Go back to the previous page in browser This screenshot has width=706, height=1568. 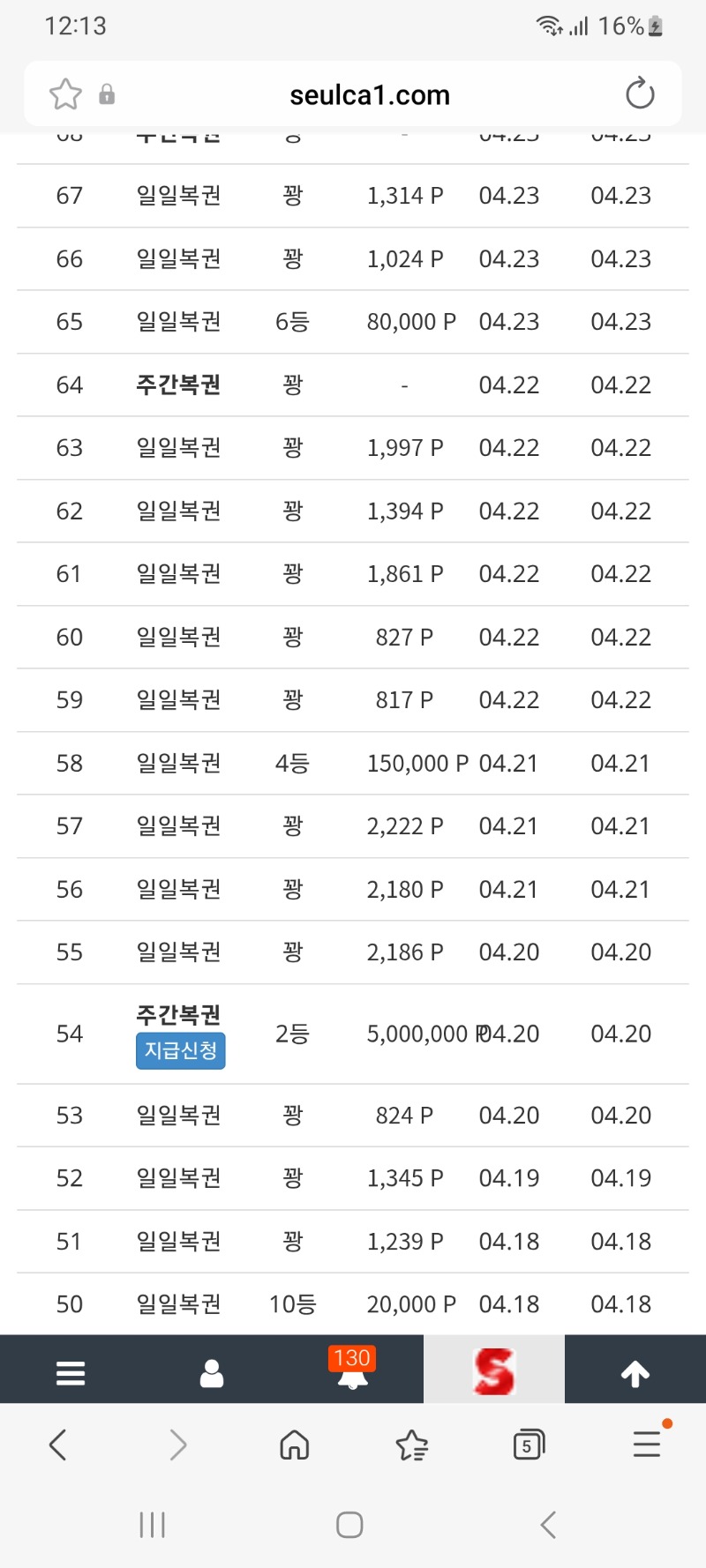(x=58, y=1445)
